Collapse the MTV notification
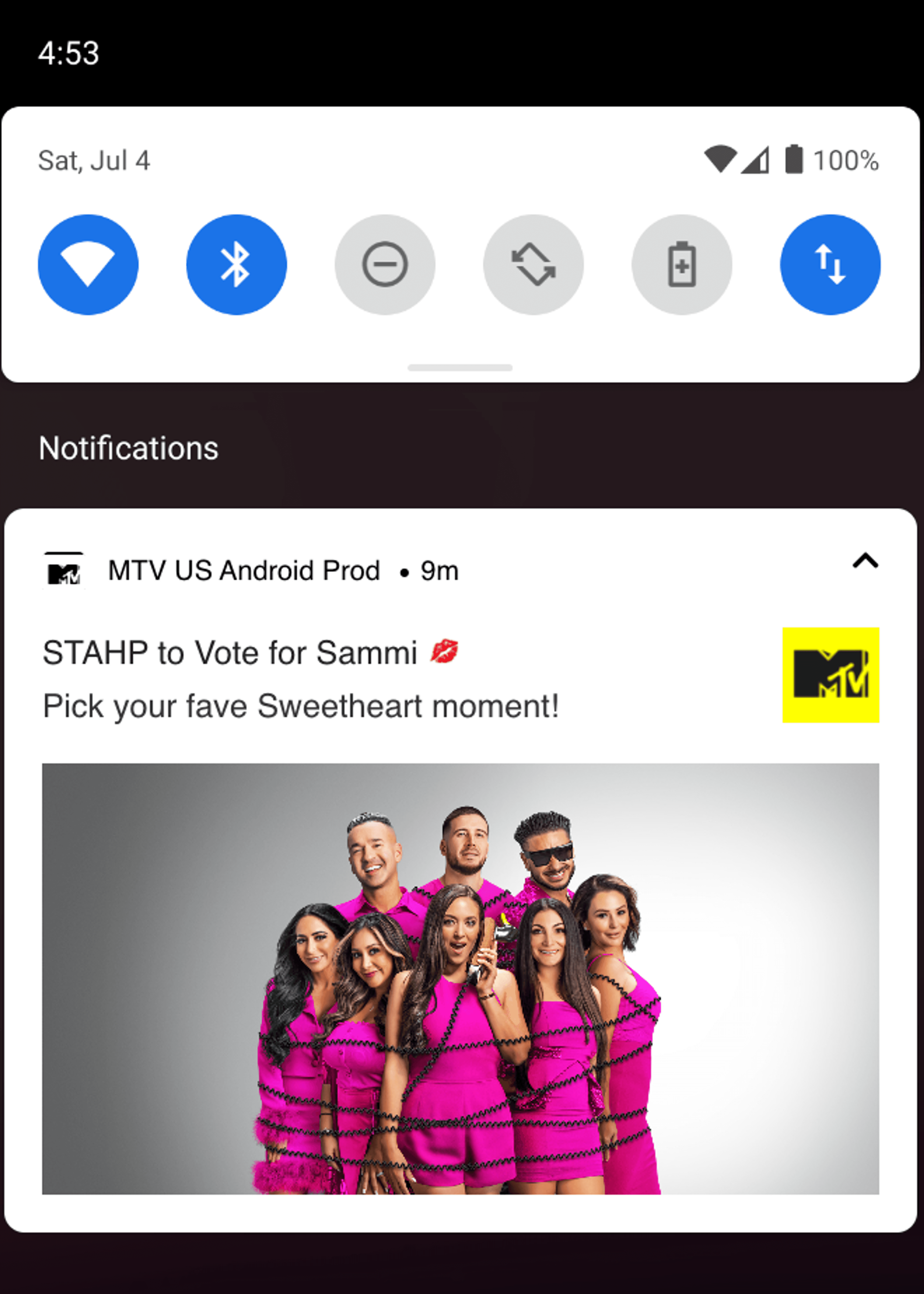 865,562
